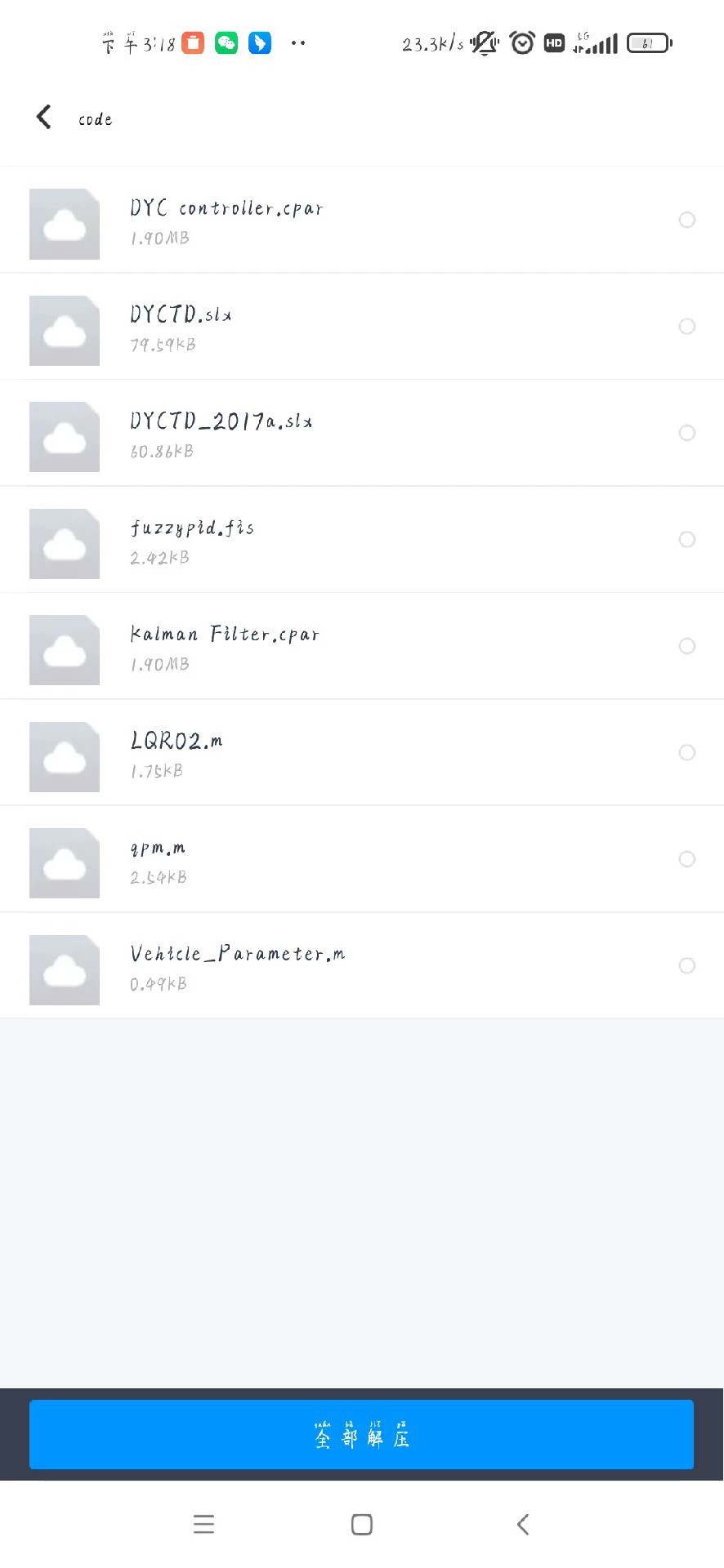Select the radio button for fuzzypid.fis

[686, 540]
